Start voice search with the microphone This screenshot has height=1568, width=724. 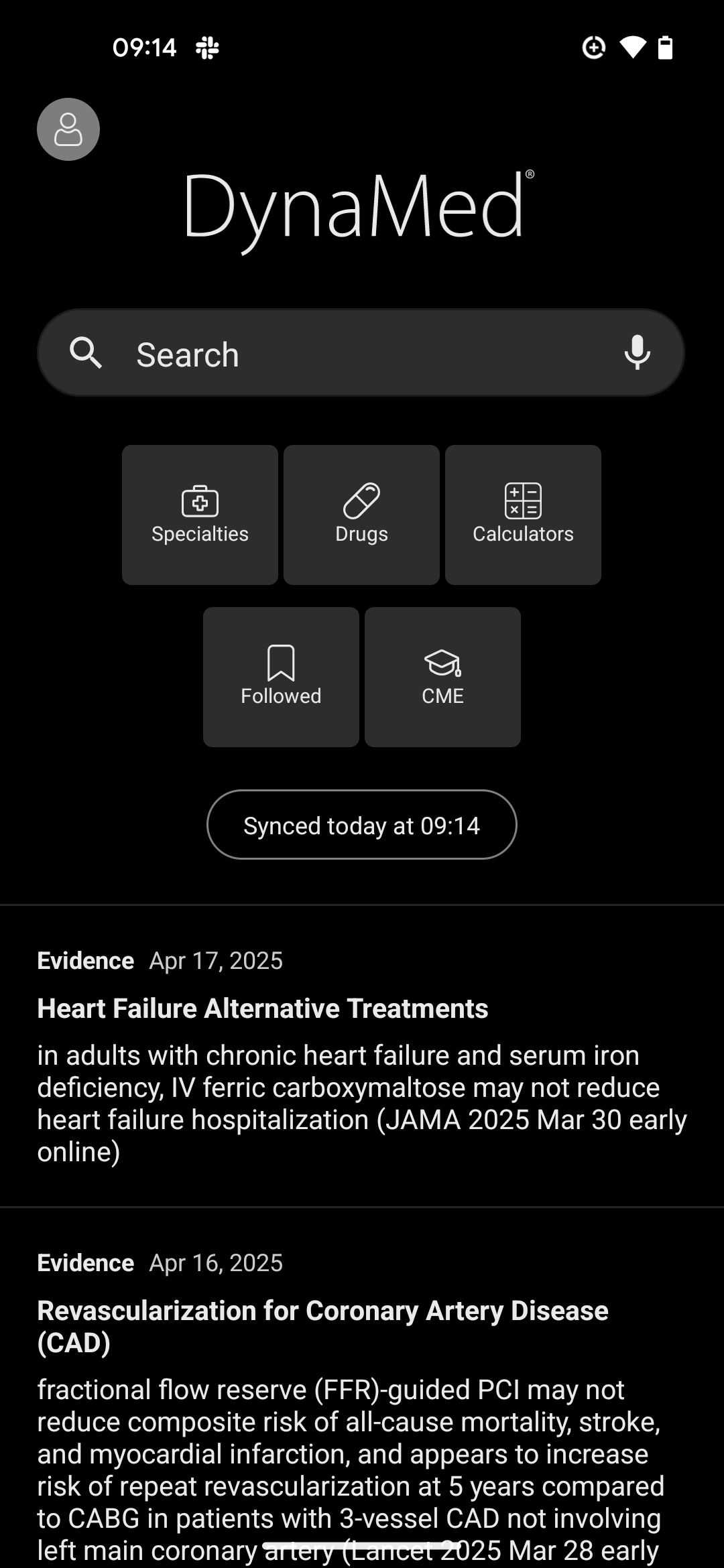pos(637,352)
